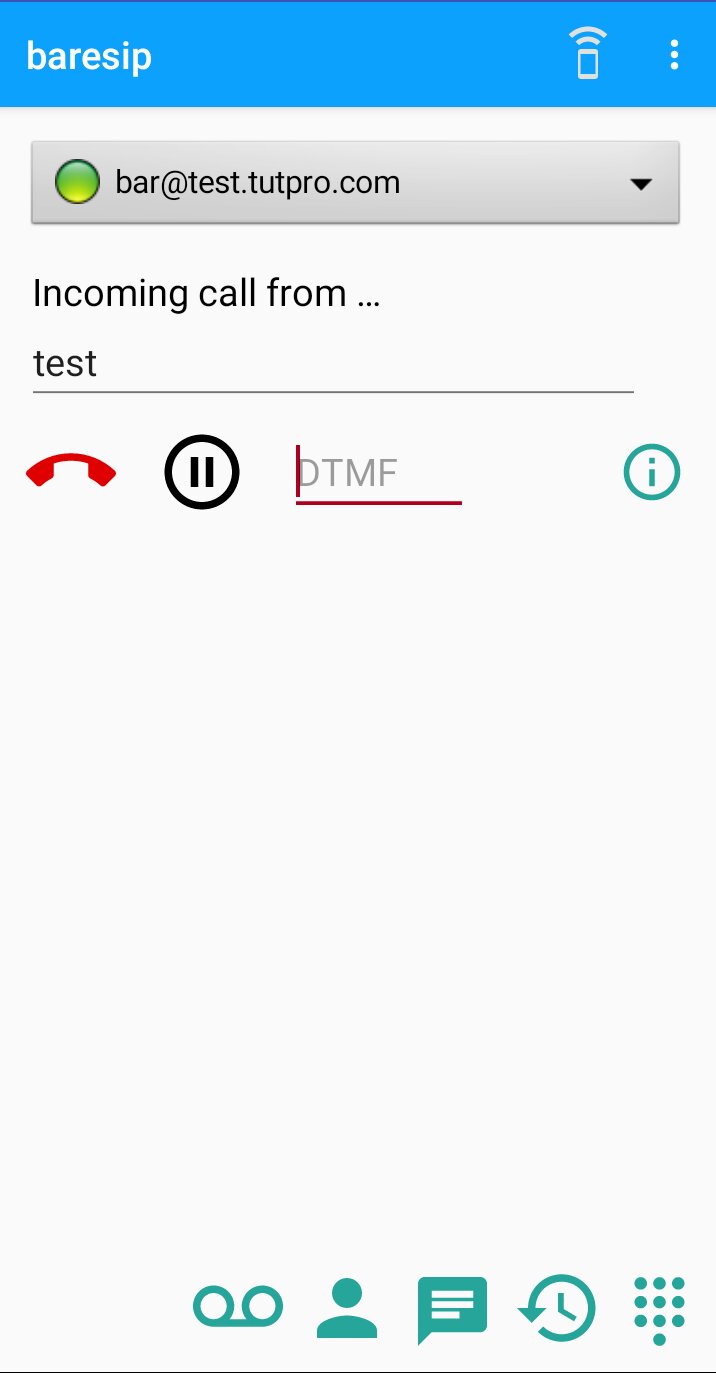Viewport: 716px width, 1373px height.
Task: Open voicemail
Action: point(238,1307)
